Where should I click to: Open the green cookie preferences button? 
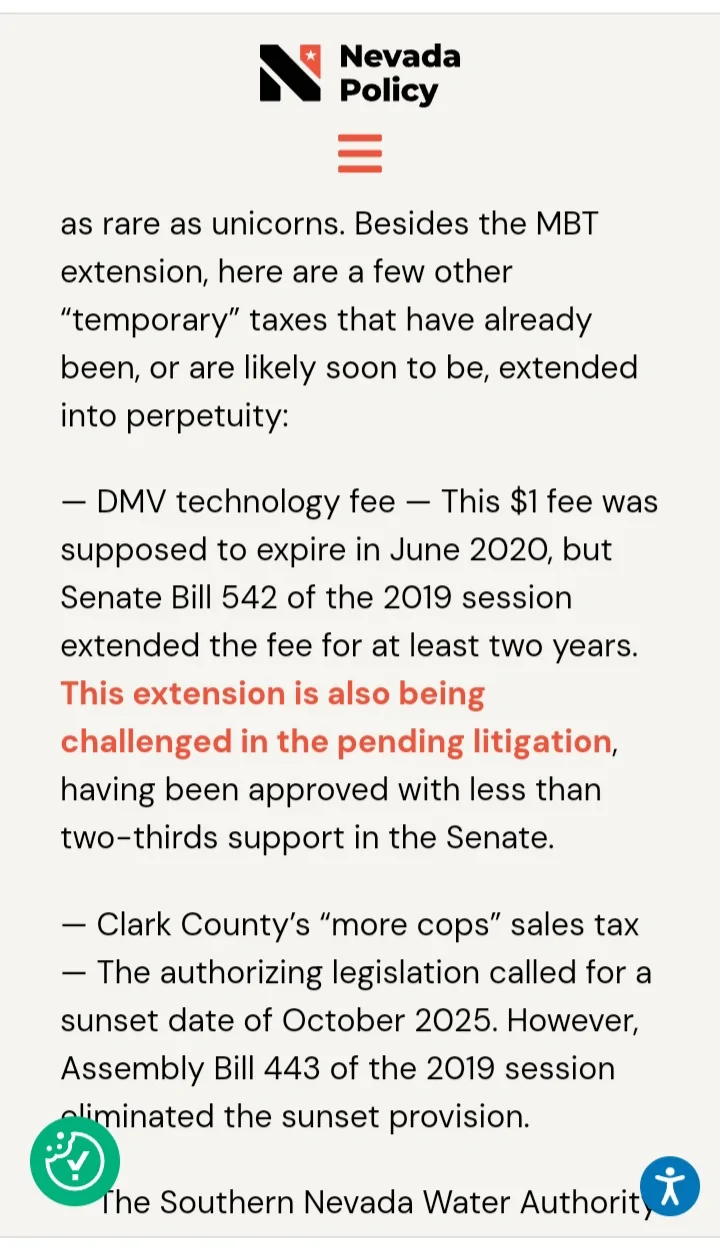tap(75, 1161)
